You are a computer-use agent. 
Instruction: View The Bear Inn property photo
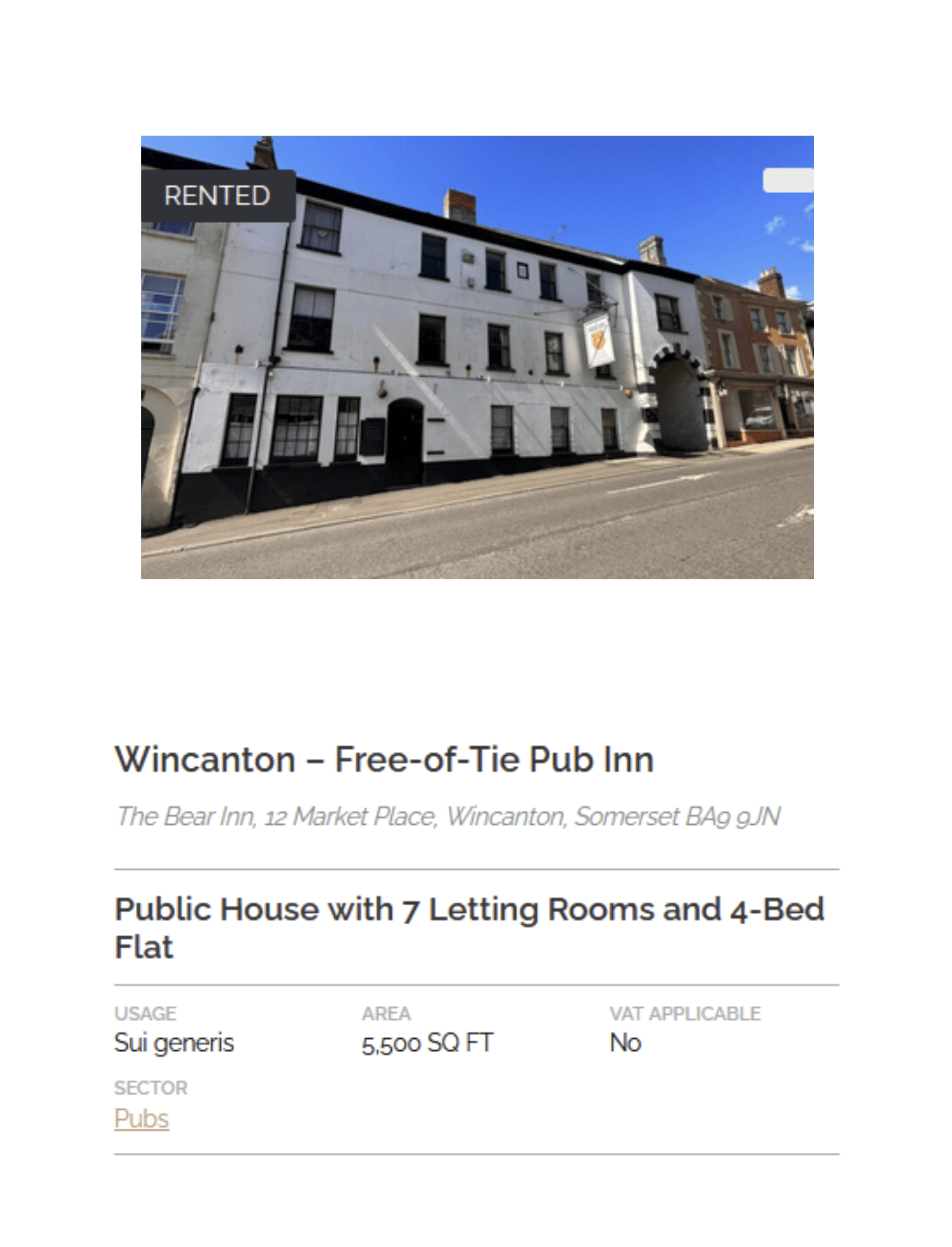coord(477,357)
